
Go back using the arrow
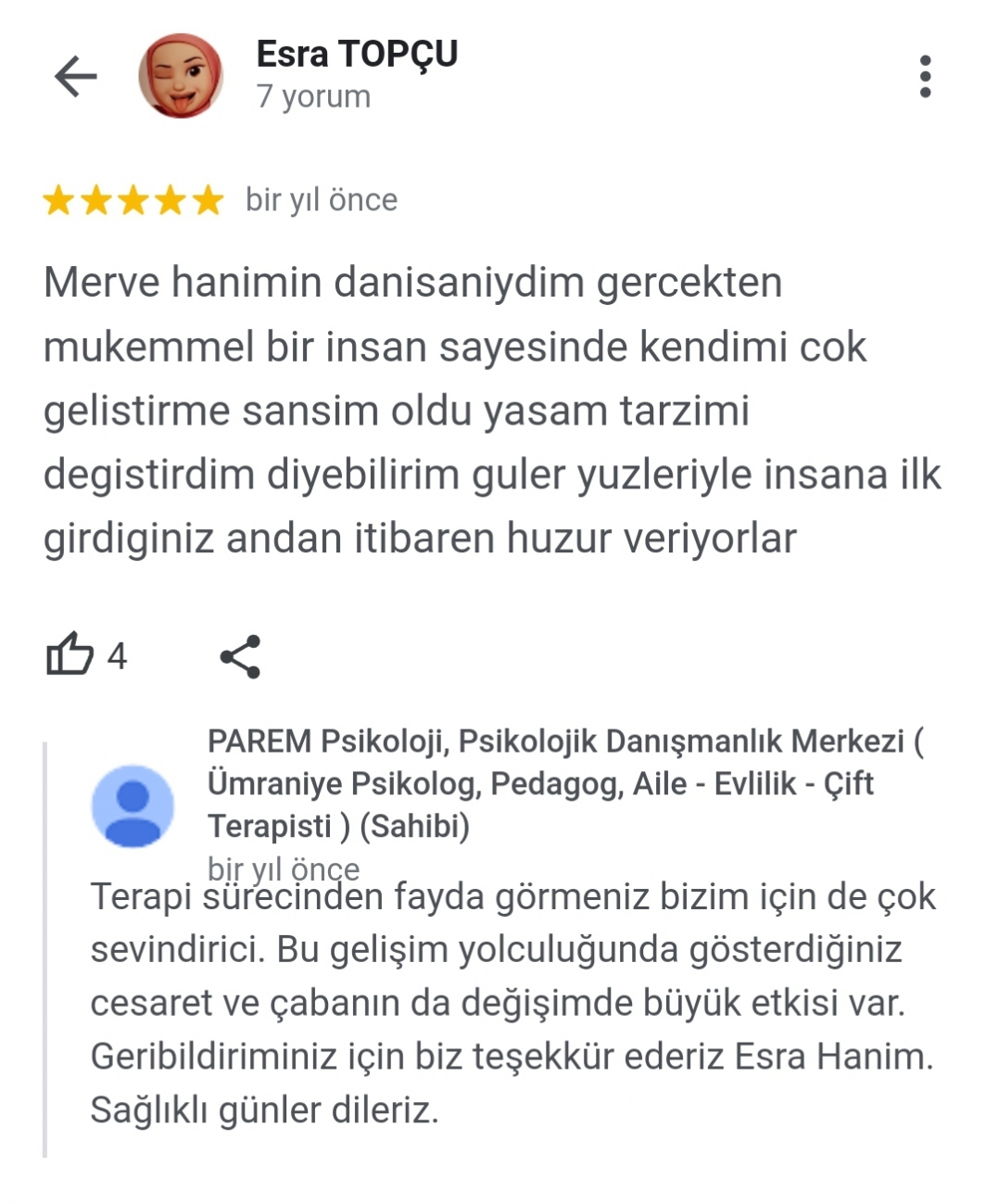[x=76, y=76]
